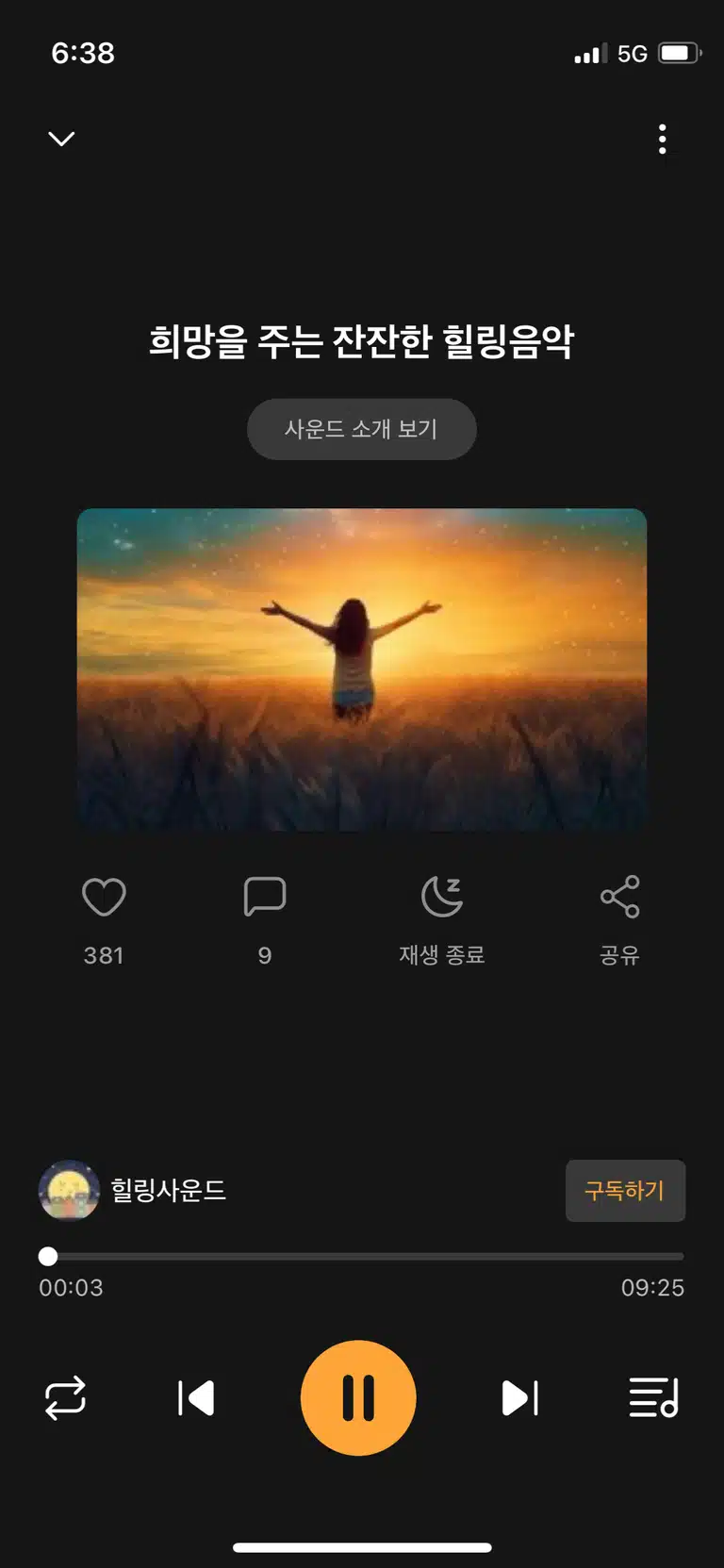Share this sound via 공유
Viewport: 724px width, 1568px height.
(619, 919)
